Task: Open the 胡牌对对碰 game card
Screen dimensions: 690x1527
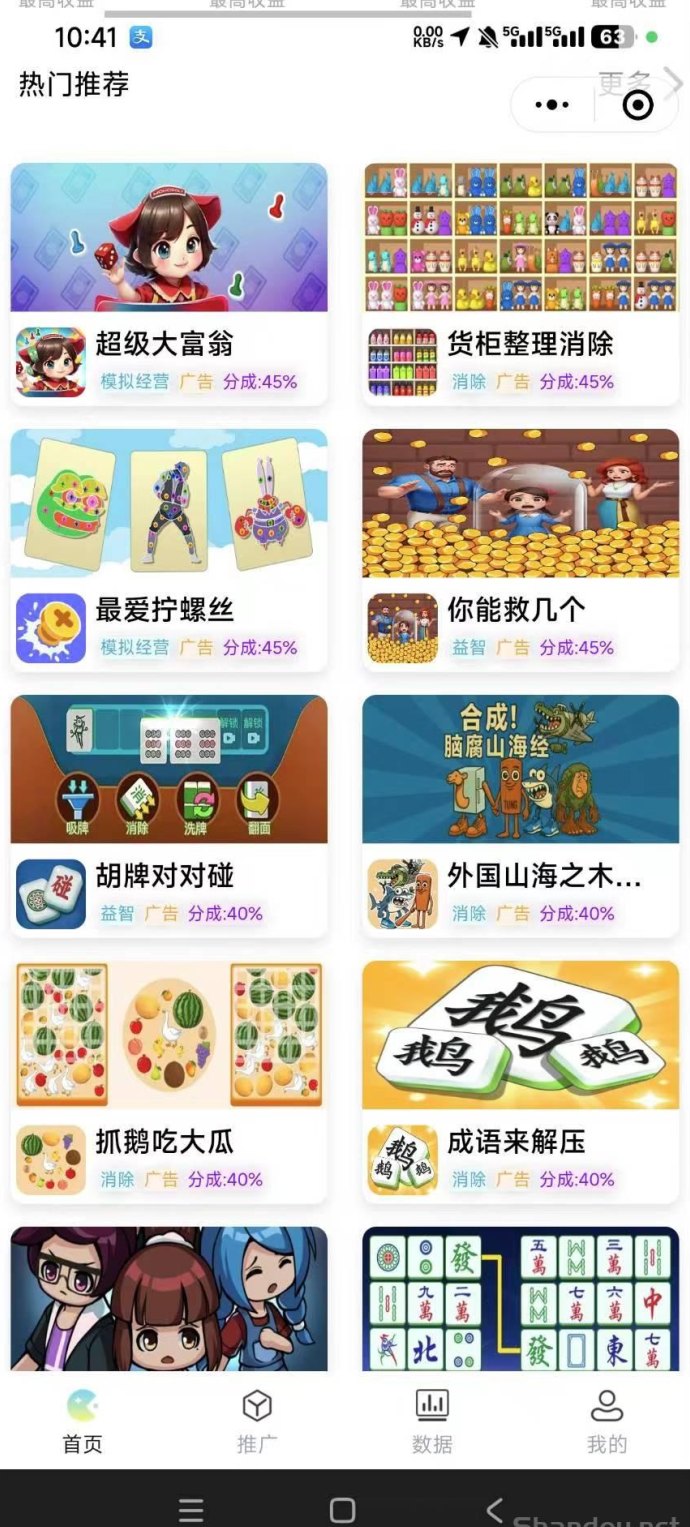Action: (x=169, y=815)
